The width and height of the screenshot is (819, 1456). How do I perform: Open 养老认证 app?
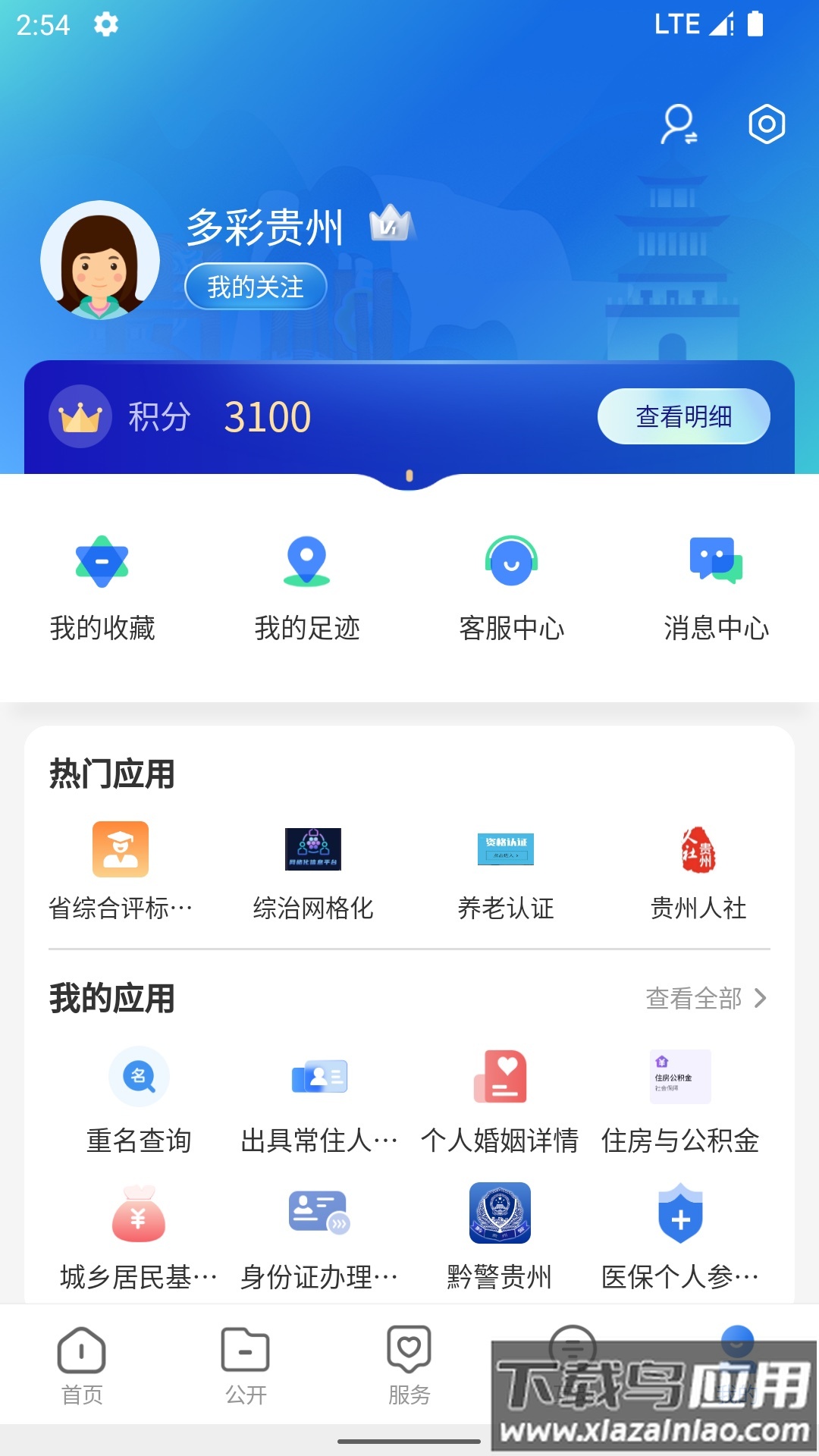point(506,871)
